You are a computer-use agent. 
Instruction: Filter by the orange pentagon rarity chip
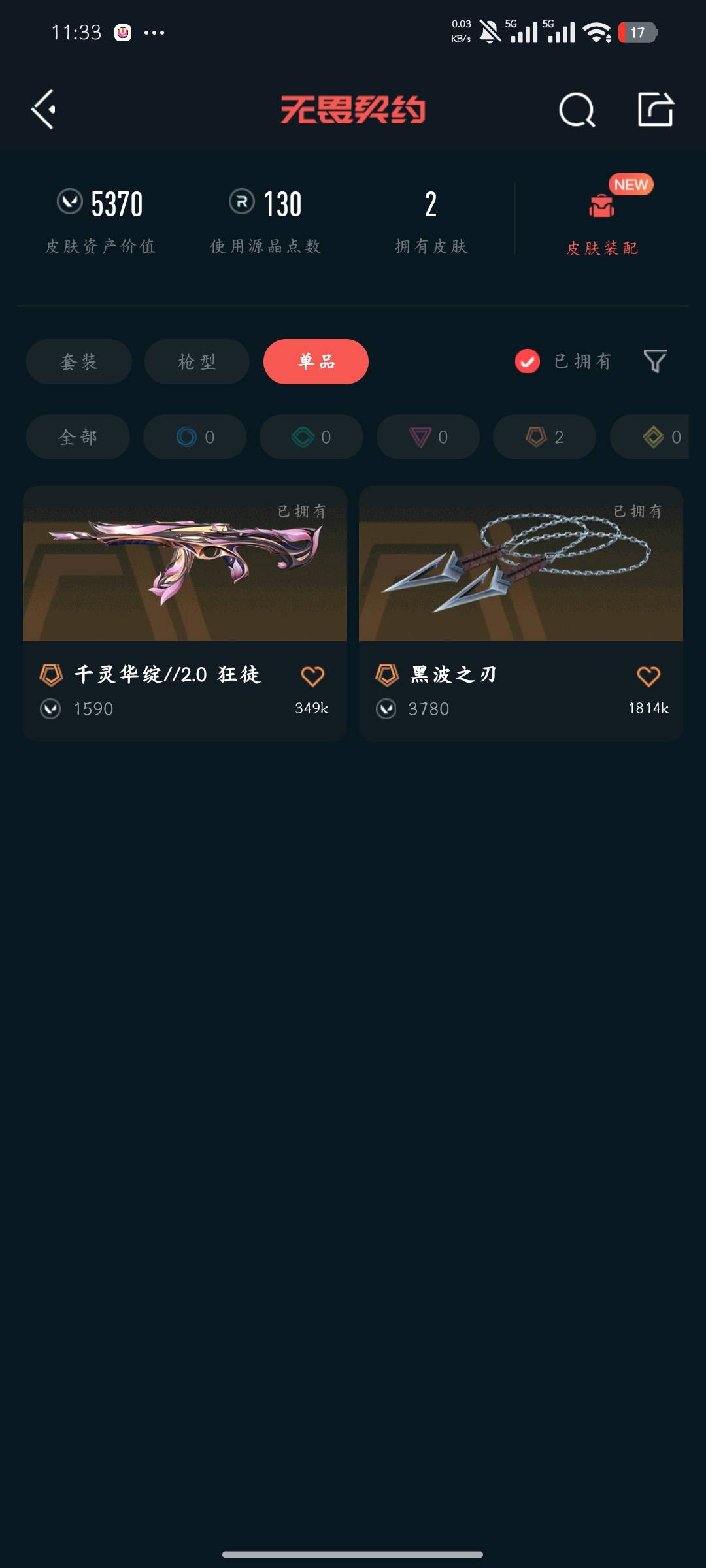point(545,436)
